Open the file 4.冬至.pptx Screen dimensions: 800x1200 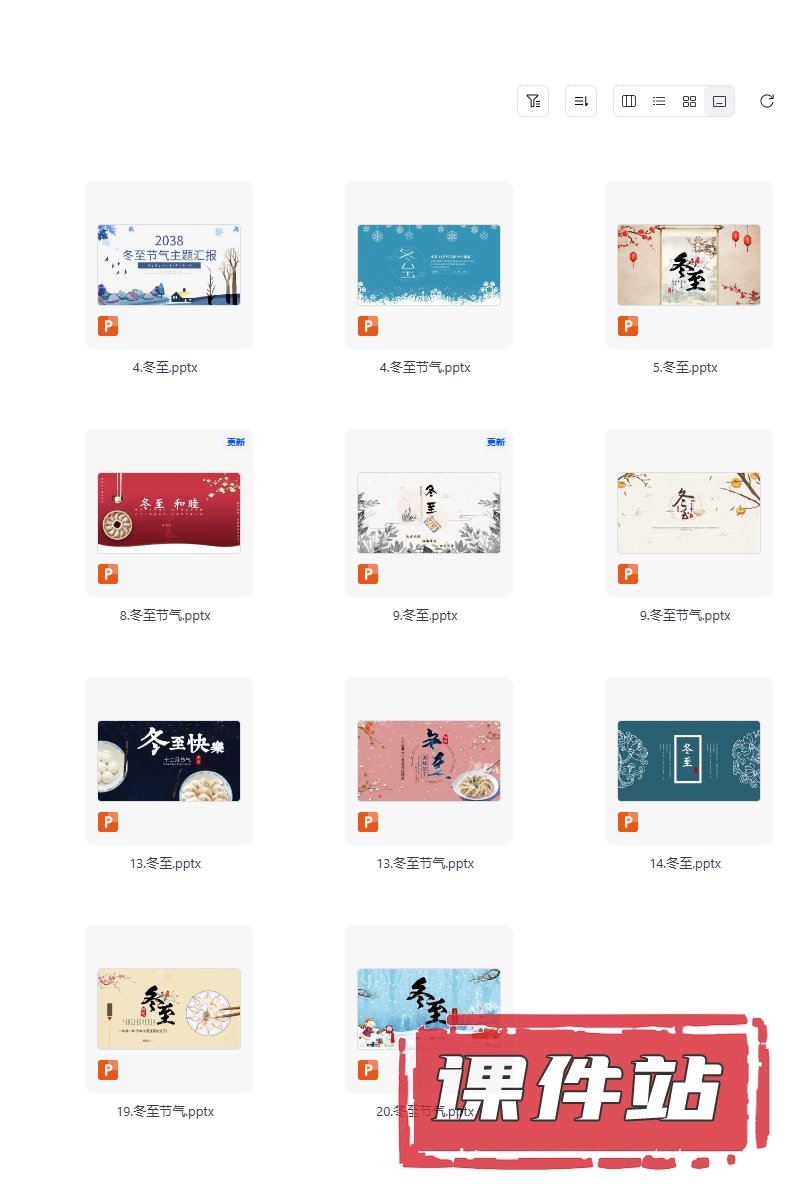(x=169, y=265)
